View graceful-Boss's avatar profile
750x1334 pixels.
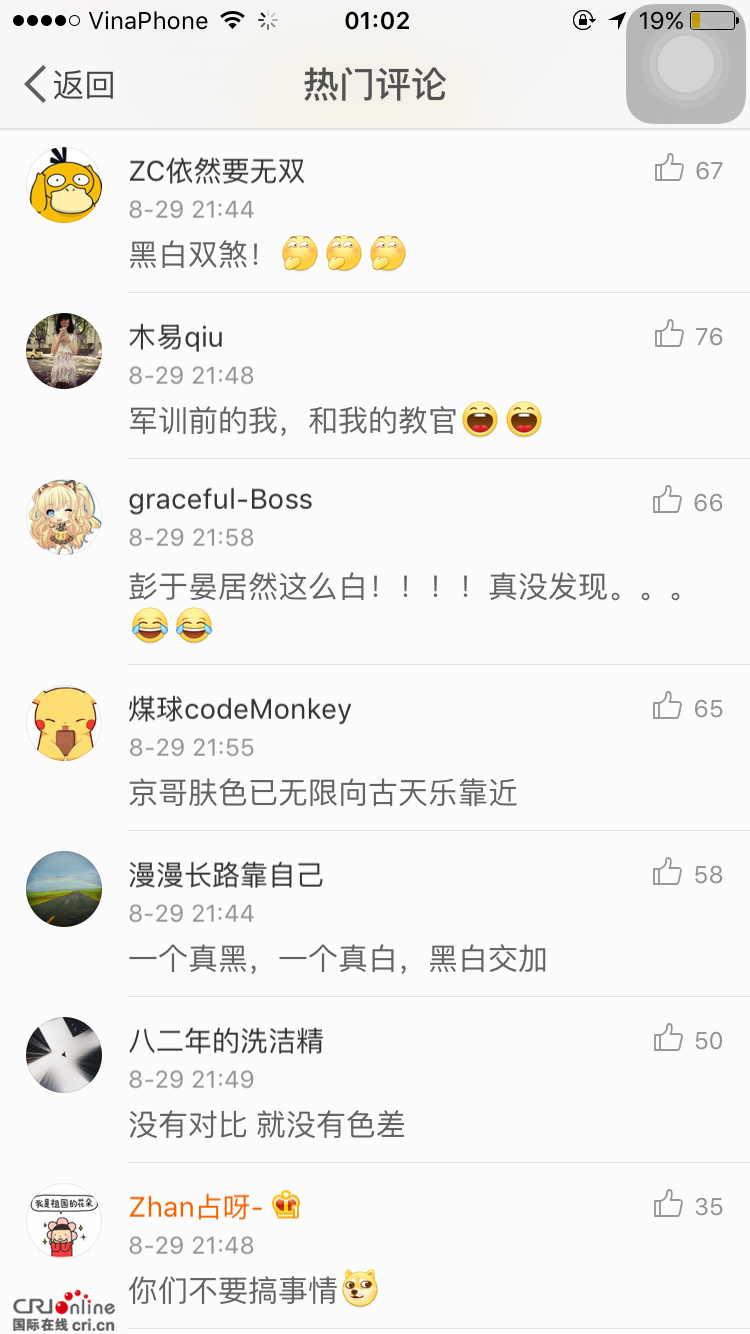point(64,517)
